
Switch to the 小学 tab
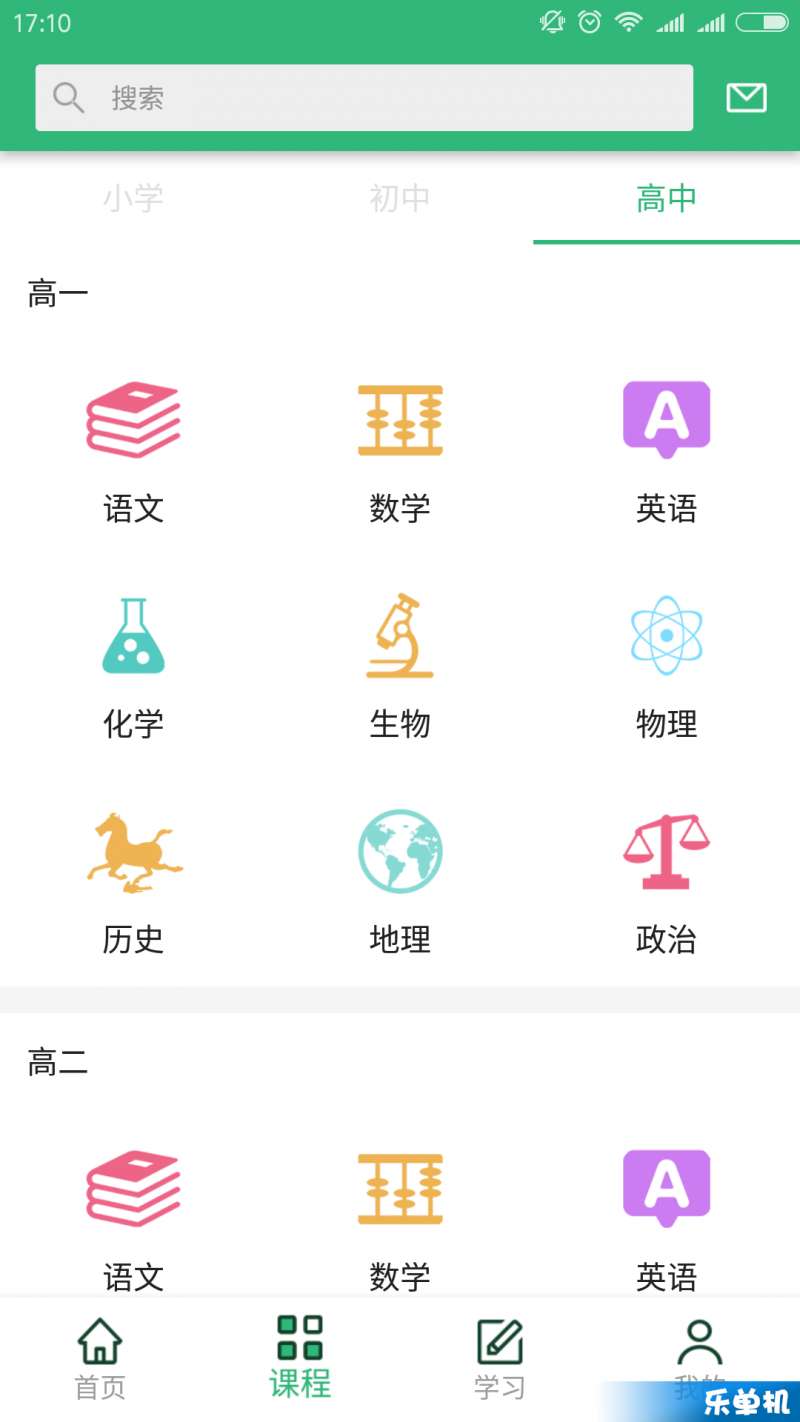[x=133, y=198]
